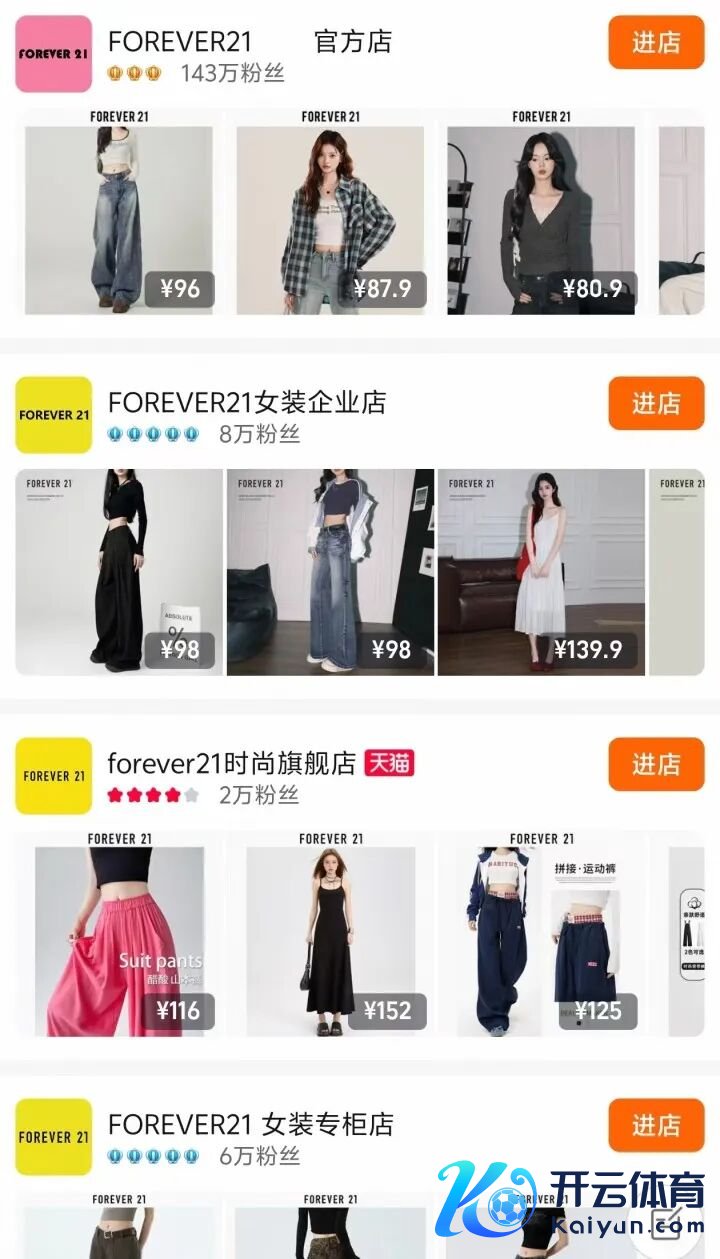Screen dimensions: 720x1259
Task: Open the ¥96 wide-leg jeans product
Action: click(x=119, y=215)
